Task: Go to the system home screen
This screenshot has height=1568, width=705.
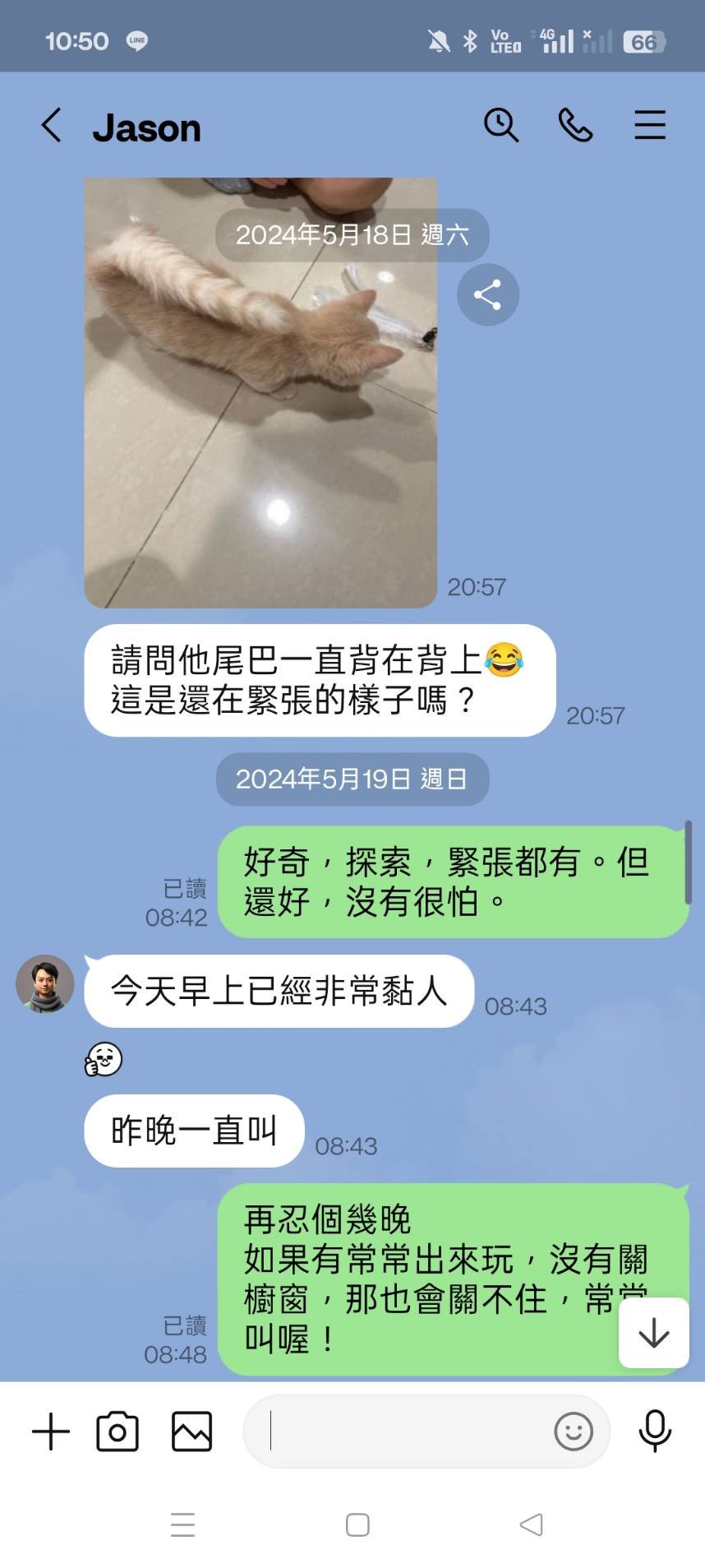Action: coord(357,1524)
